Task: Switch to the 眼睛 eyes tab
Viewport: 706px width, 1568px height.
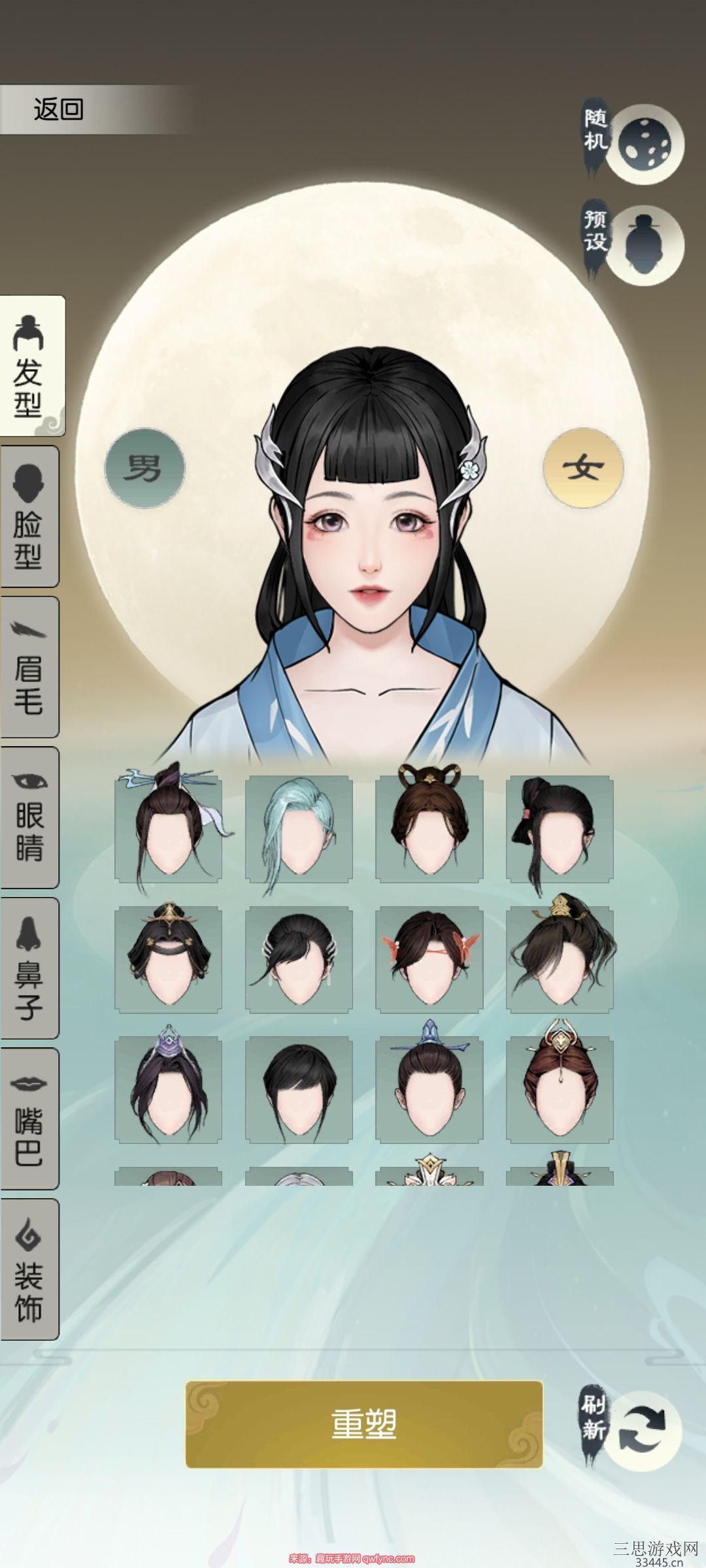Action: 29,817
